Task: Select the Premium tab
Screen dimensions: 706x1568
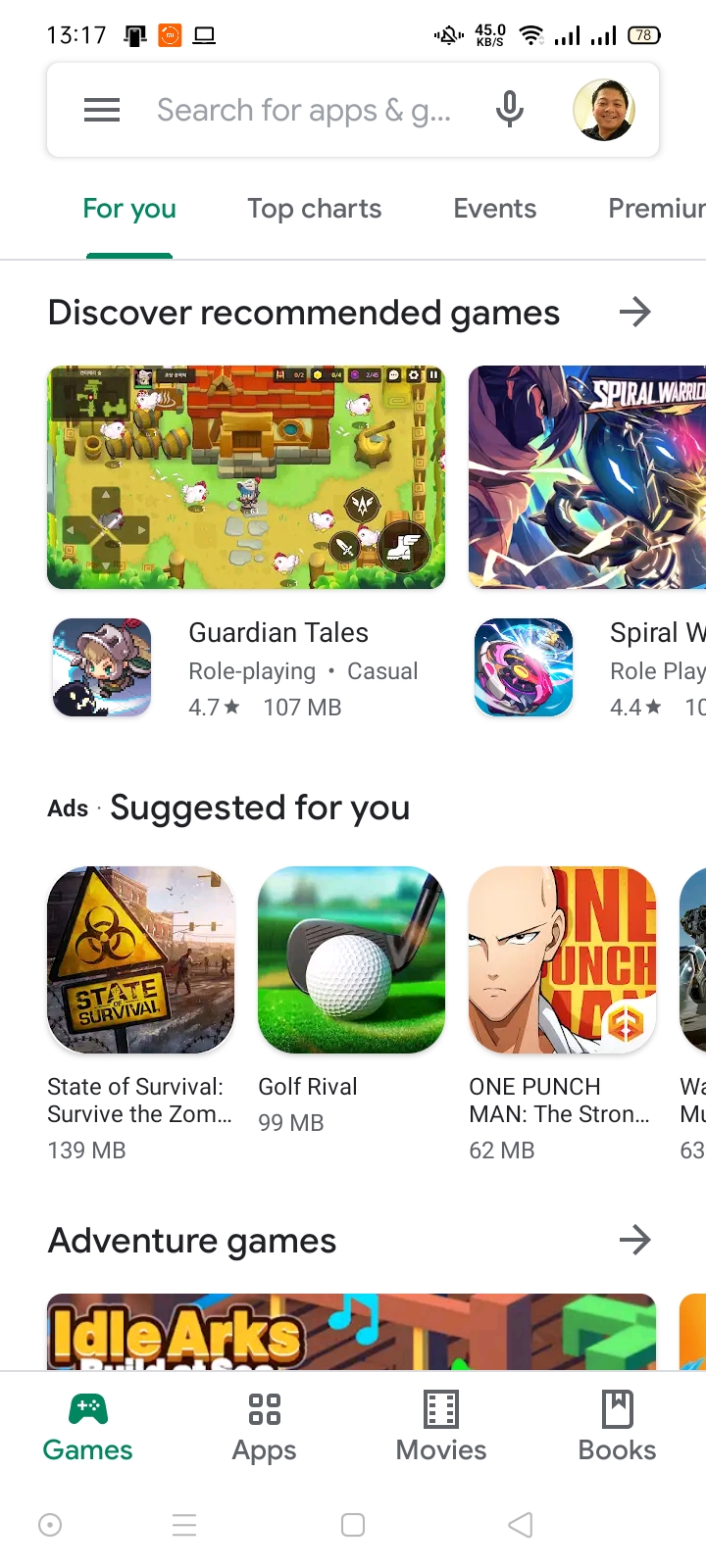Action: coord(655,209)
